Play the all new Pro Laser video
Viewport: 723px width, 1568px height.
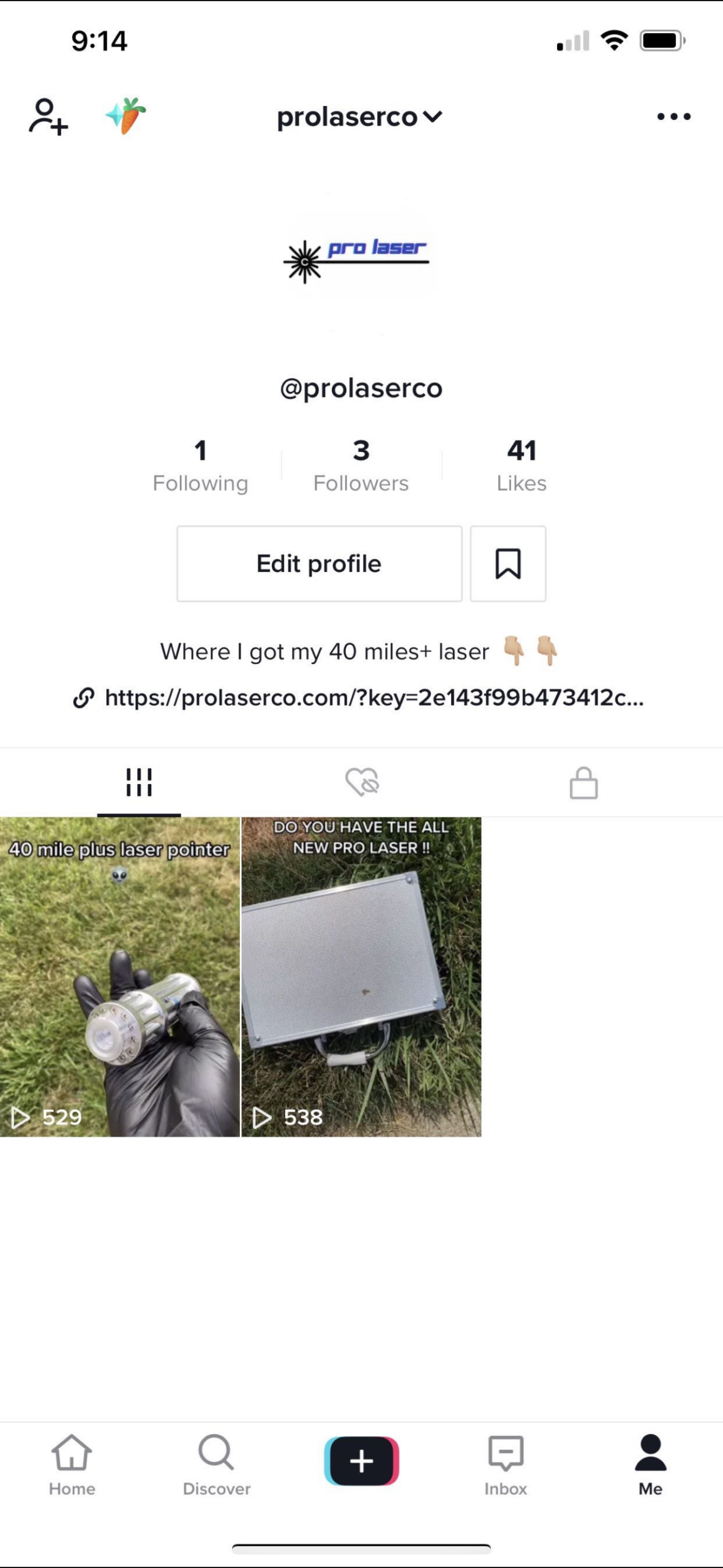click(x=361, y=977)
